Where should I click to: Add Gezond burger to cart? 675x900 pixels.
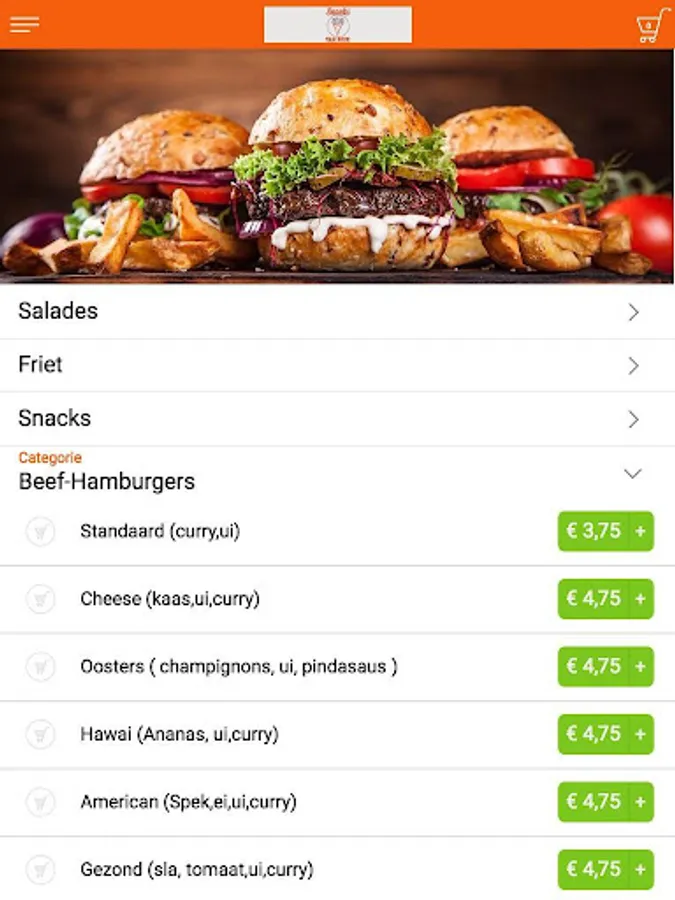(605, 870)
